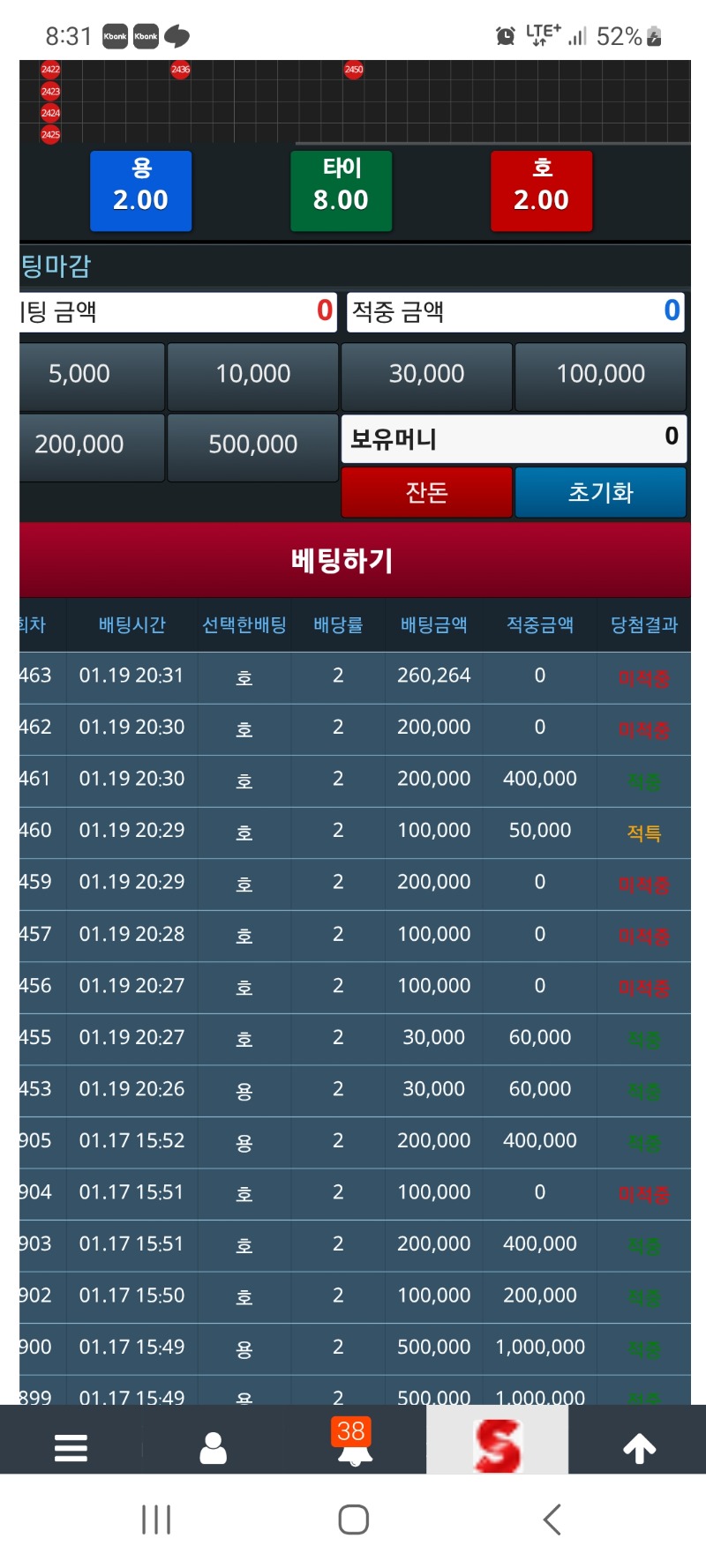Screen dimensions: 706x1568
Task: Open the notifications bell showing 38
Action: tap(354, 1442)
